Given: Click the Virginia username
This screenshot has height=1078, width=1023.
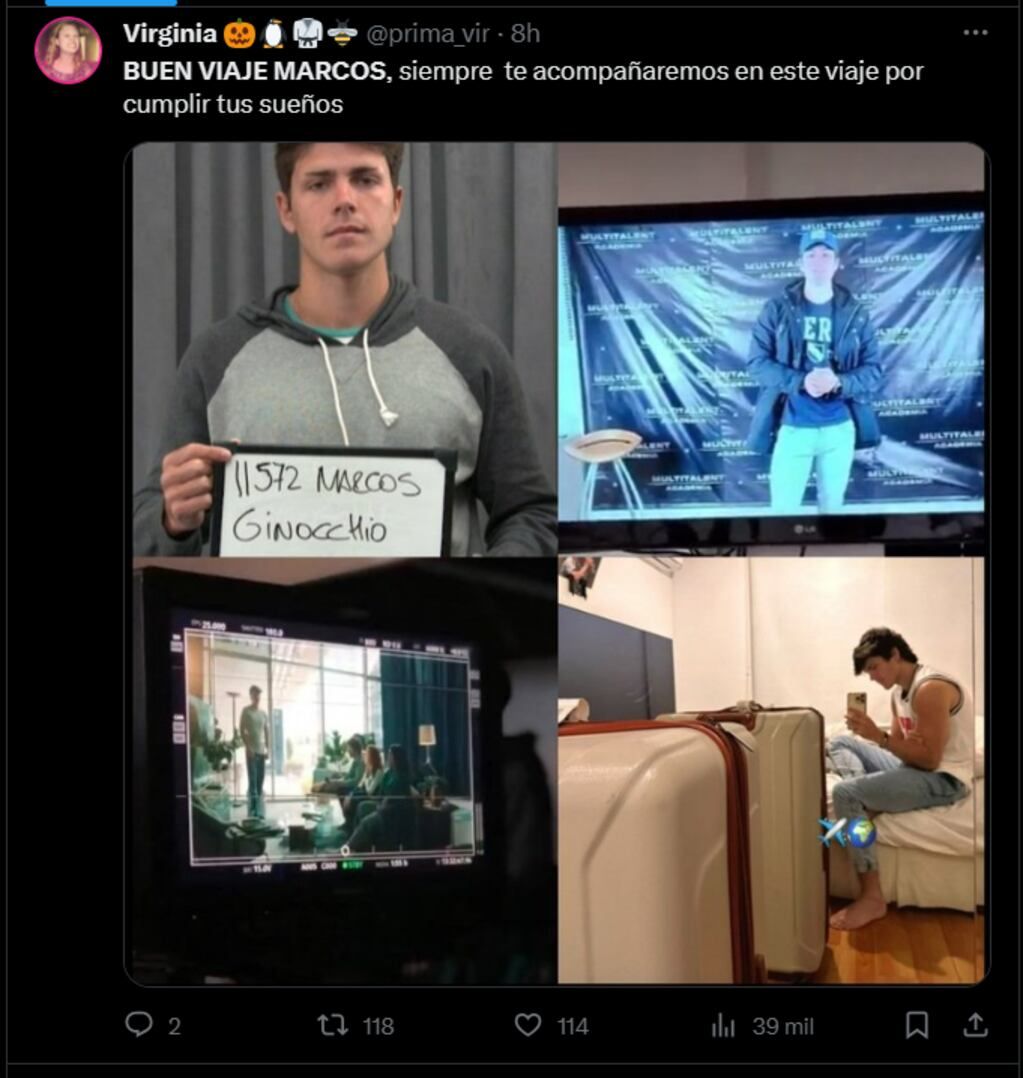Looking at the screenshot, I should 165,33.
